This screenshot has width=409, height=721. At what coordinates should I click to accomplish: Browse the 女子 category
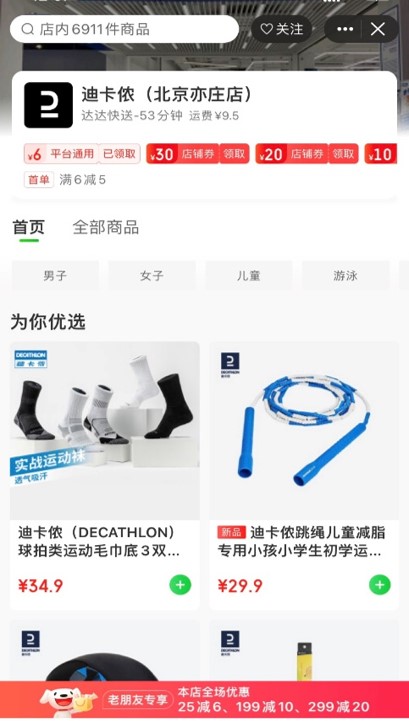tap(152, 275)
